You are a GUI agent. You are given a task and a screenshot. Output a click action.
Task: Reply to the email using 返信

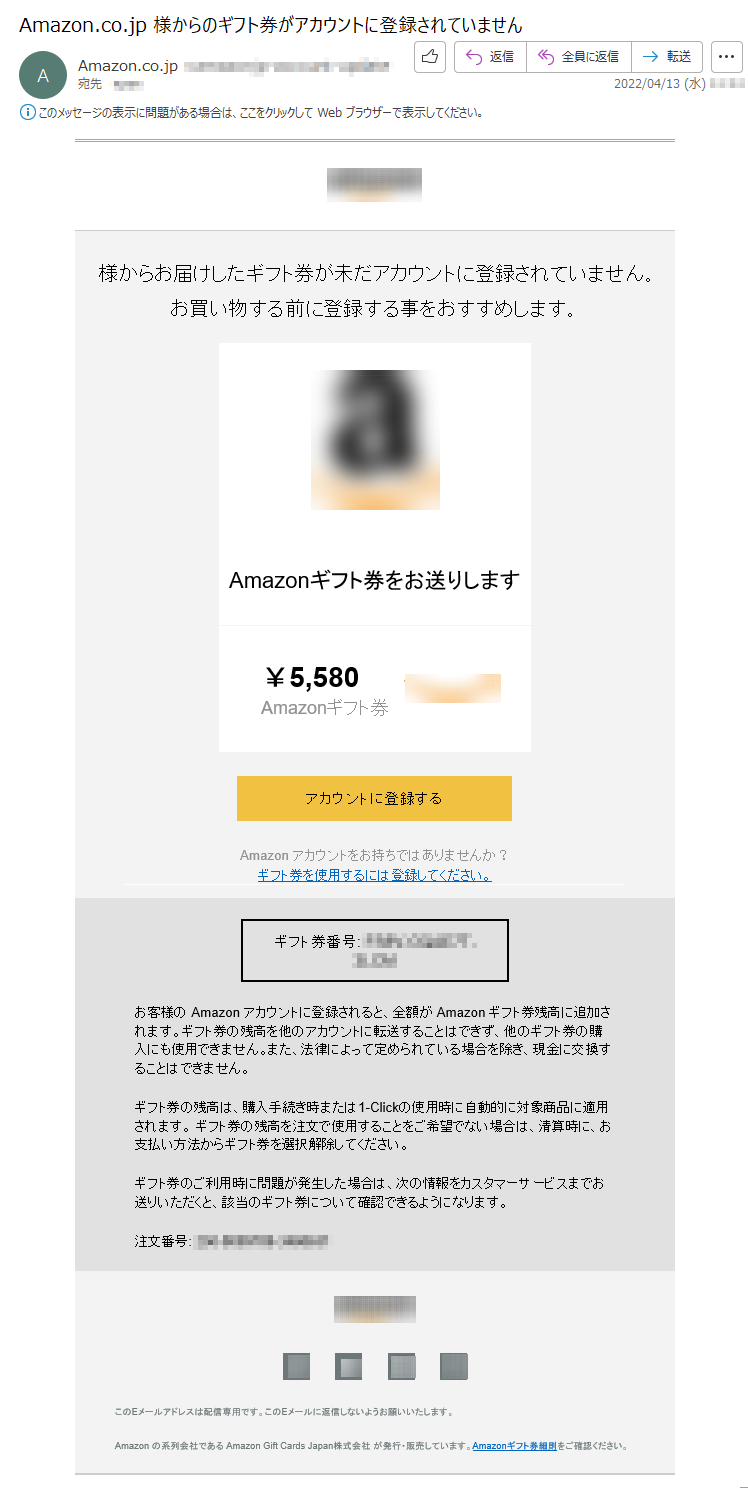pos(491,57)
